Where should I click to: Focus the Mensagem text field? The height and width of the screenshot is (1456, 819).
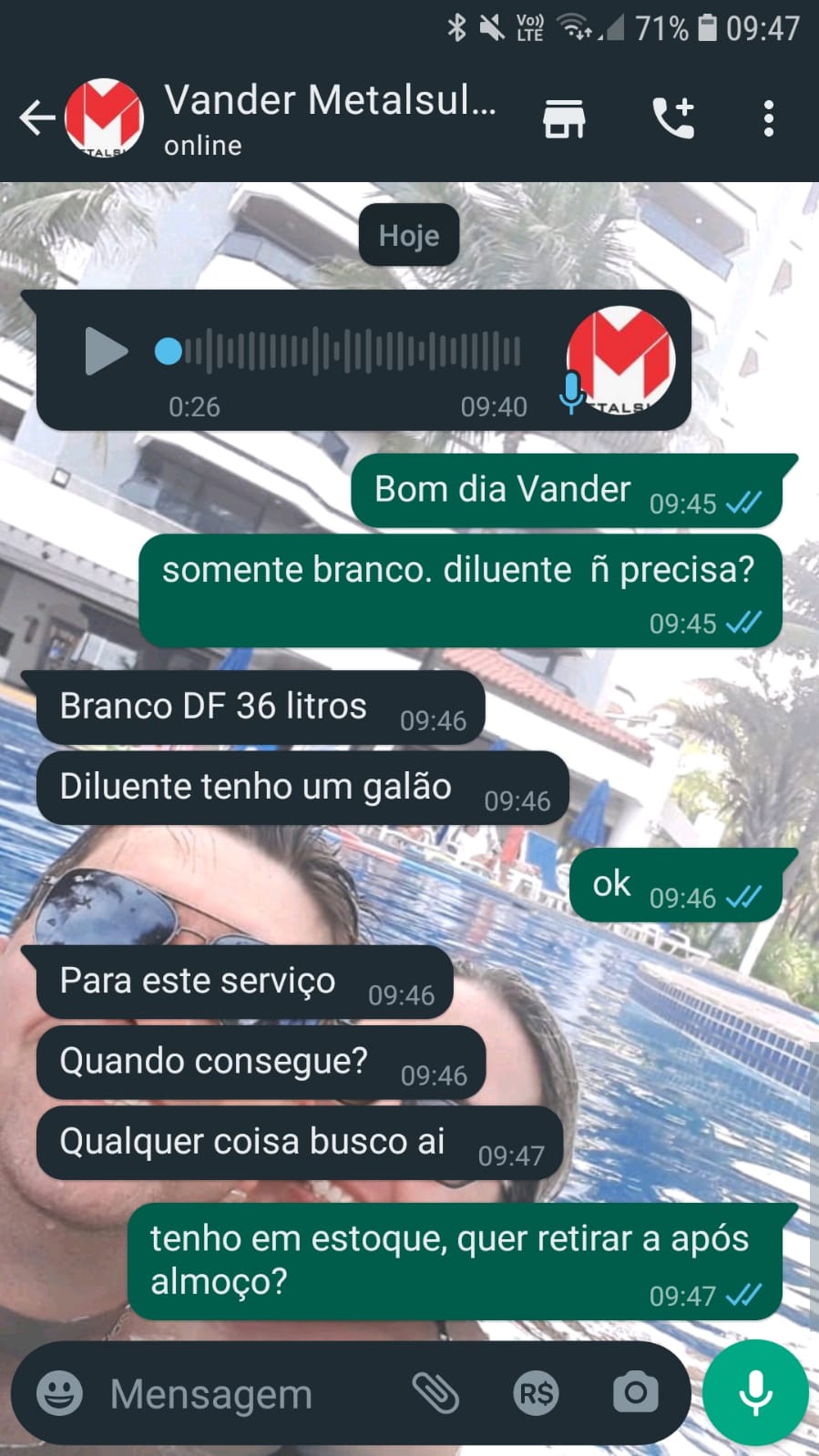click(x=246, y=1393)
